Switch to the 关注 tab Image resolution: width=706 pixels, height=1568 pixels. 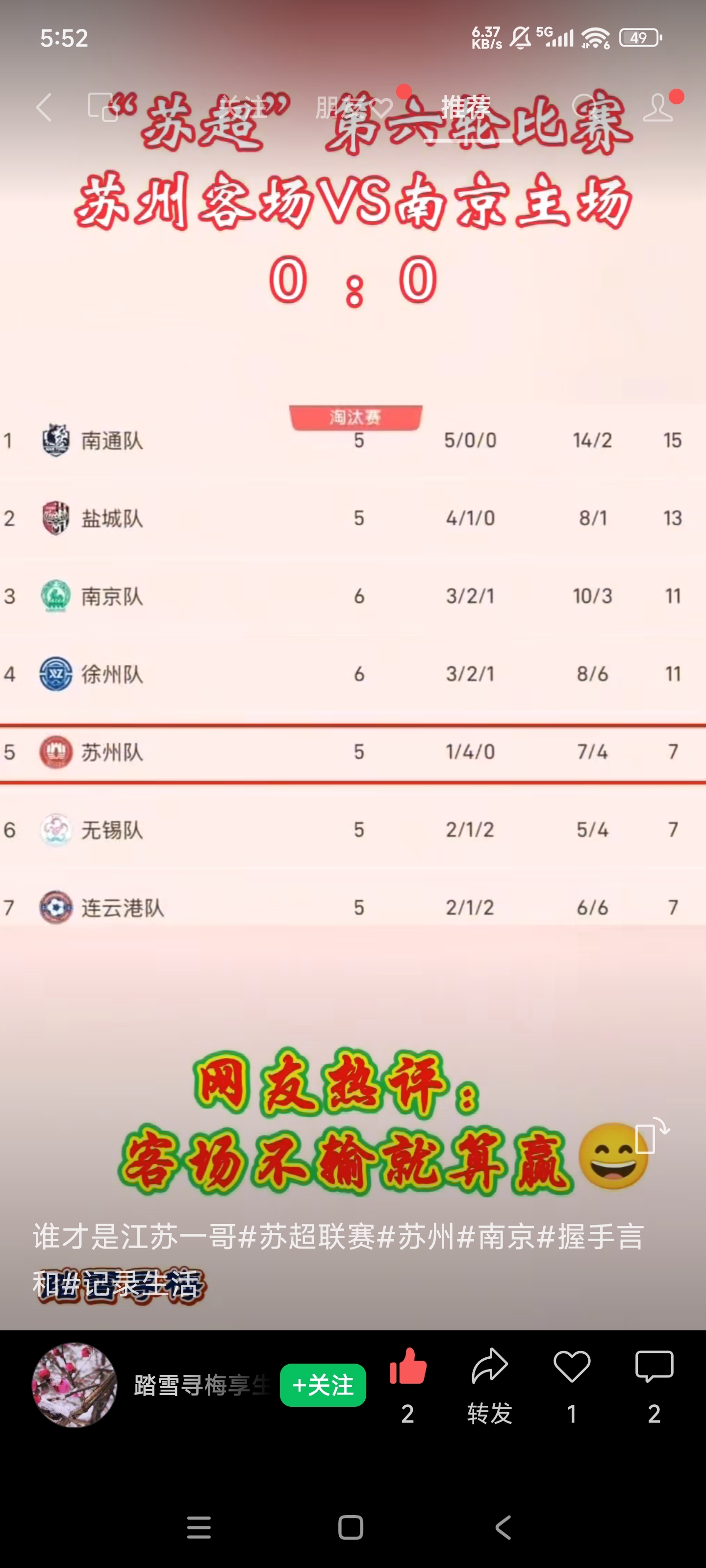pyautogui.click(x=244, y=108)
